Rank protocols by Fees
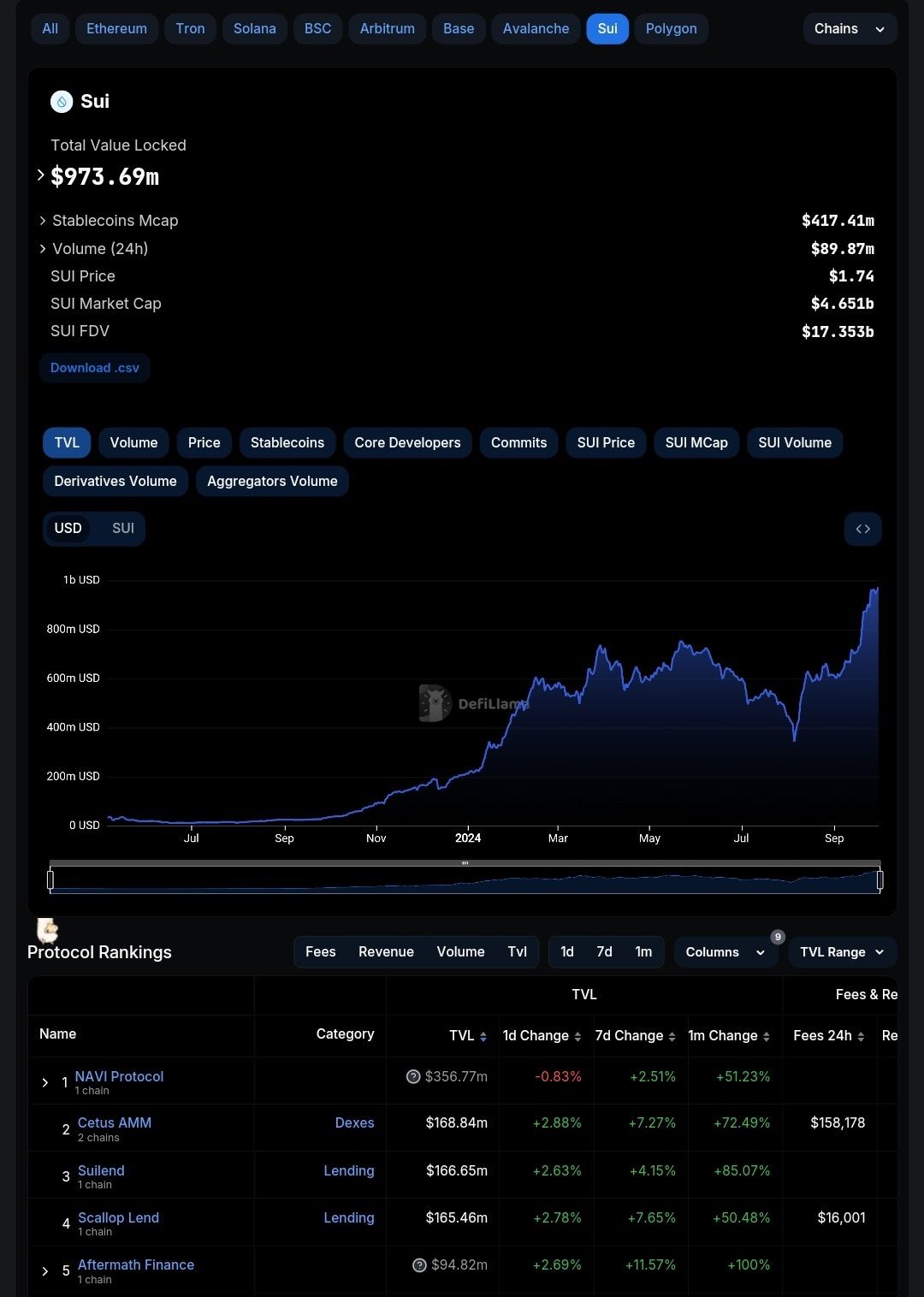 320,951
